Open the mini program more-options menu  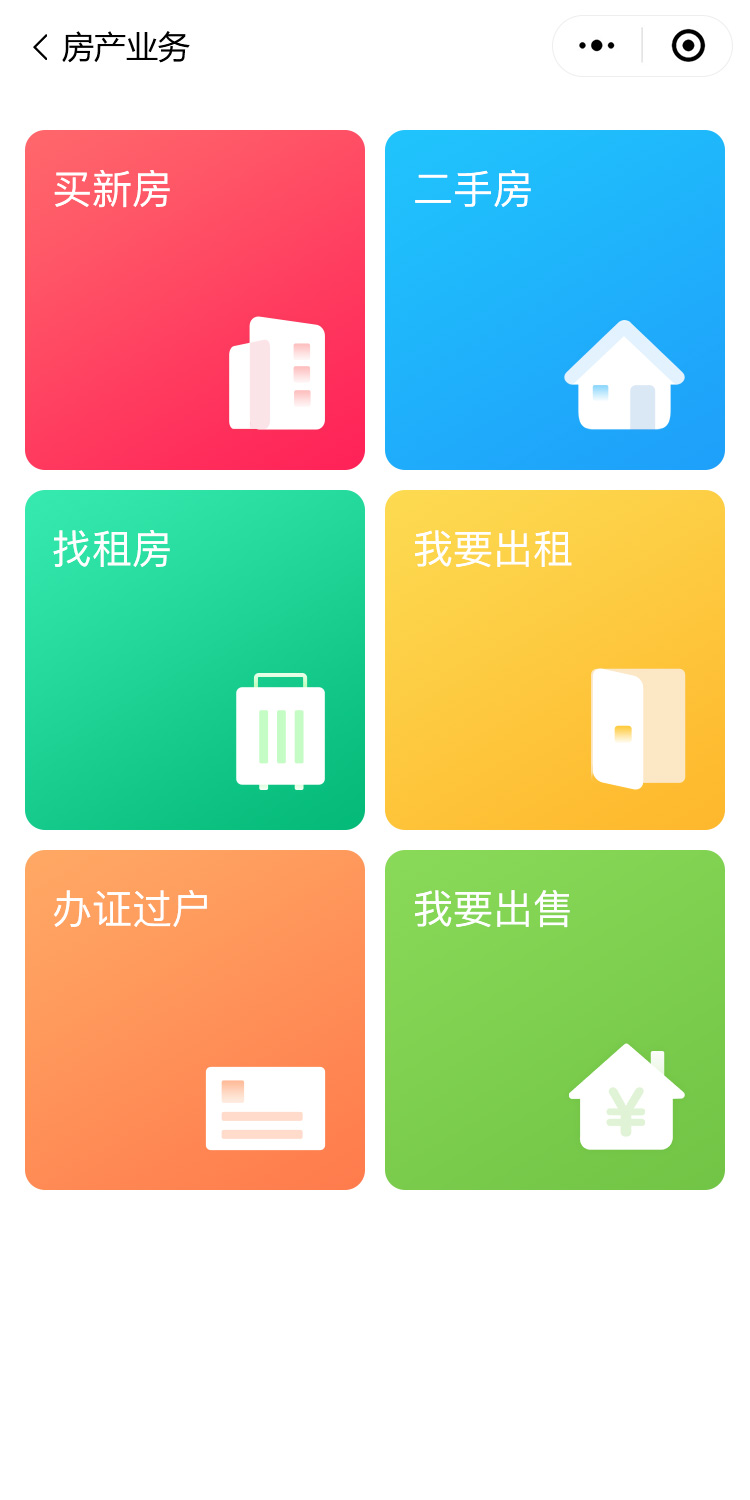tap(597, 45)
